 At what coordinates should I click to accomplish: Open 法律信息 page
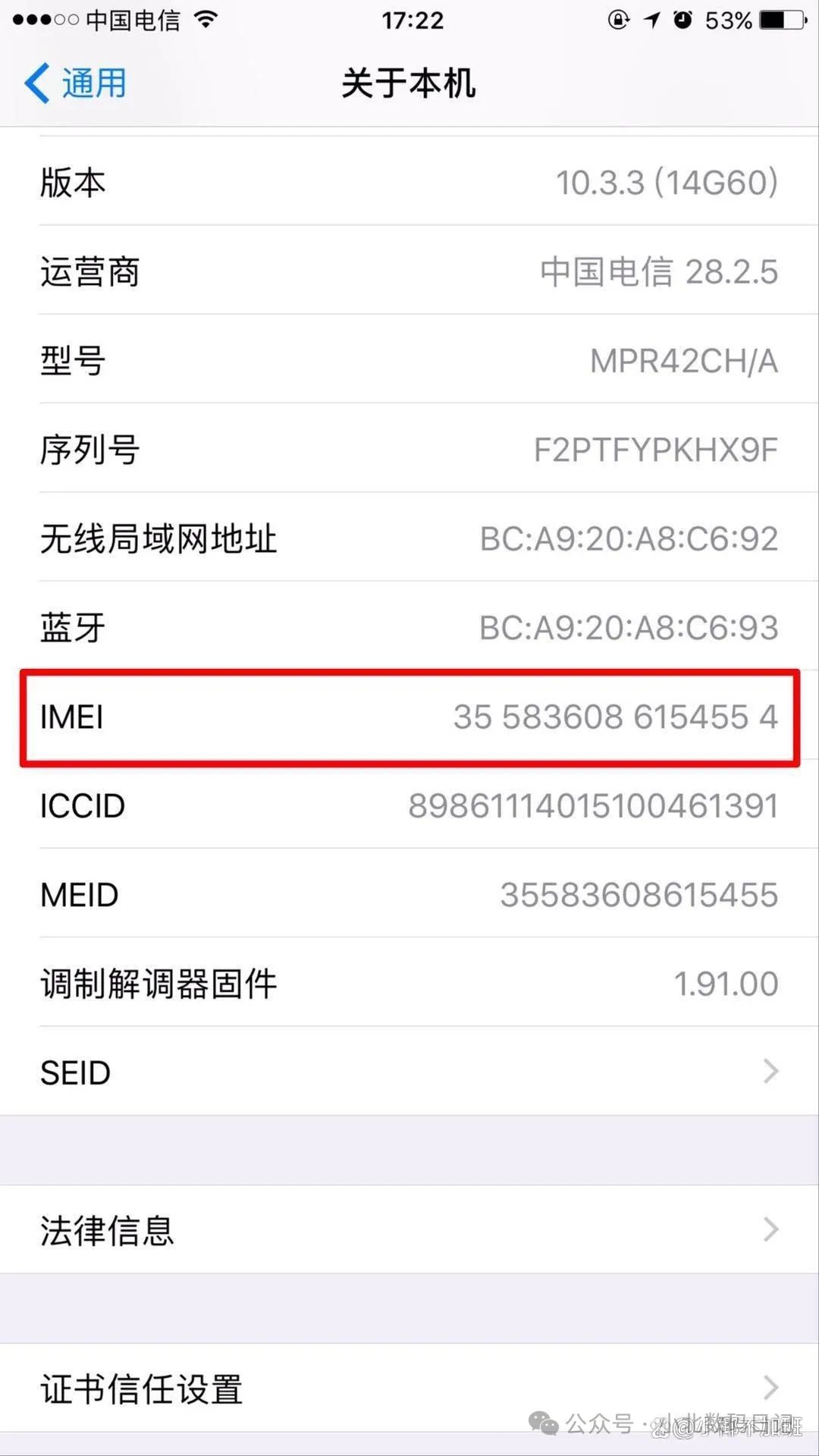click(409, 1229)
